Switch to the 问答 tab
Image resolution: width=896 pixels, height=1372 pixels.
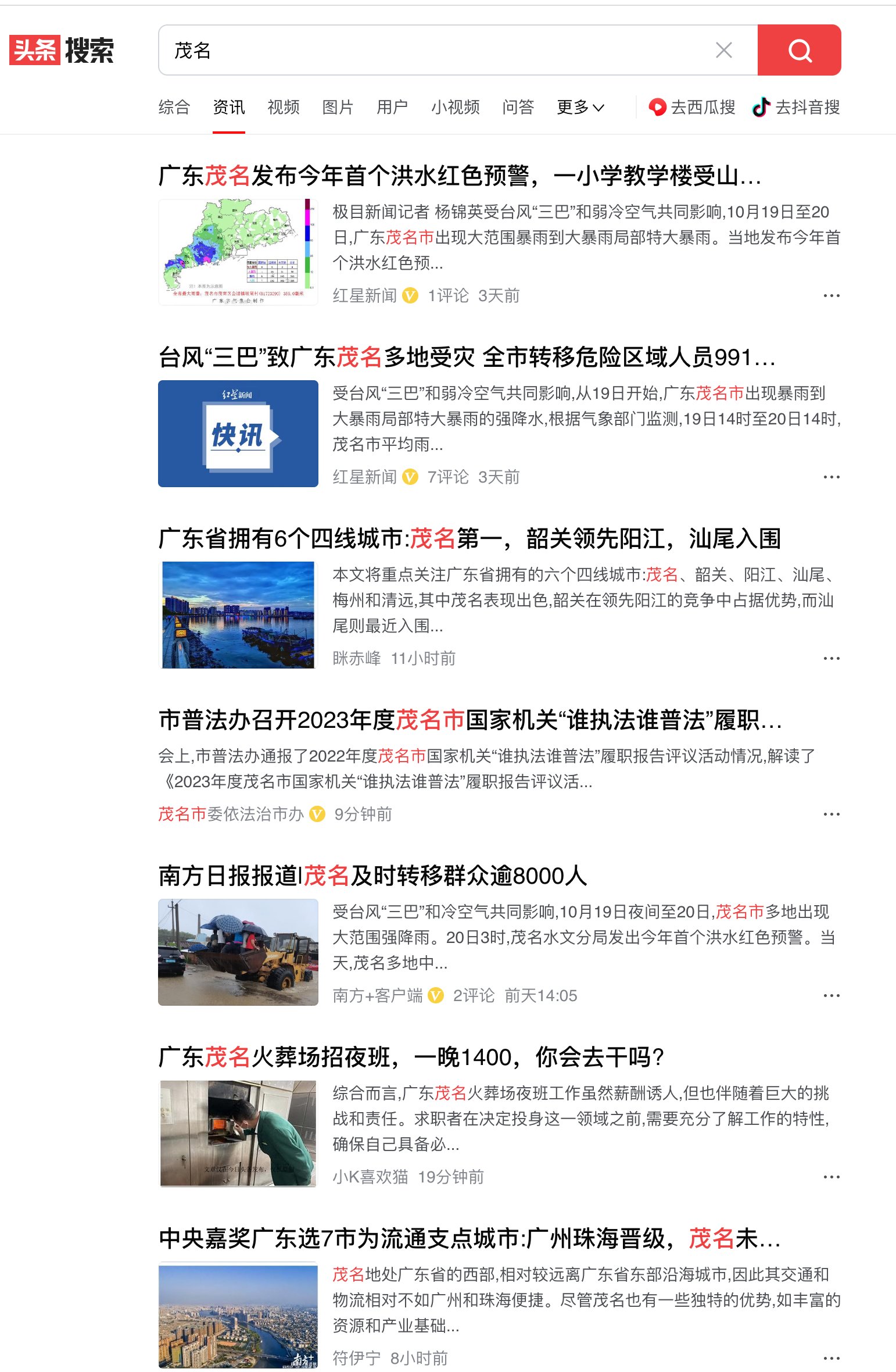518,107
